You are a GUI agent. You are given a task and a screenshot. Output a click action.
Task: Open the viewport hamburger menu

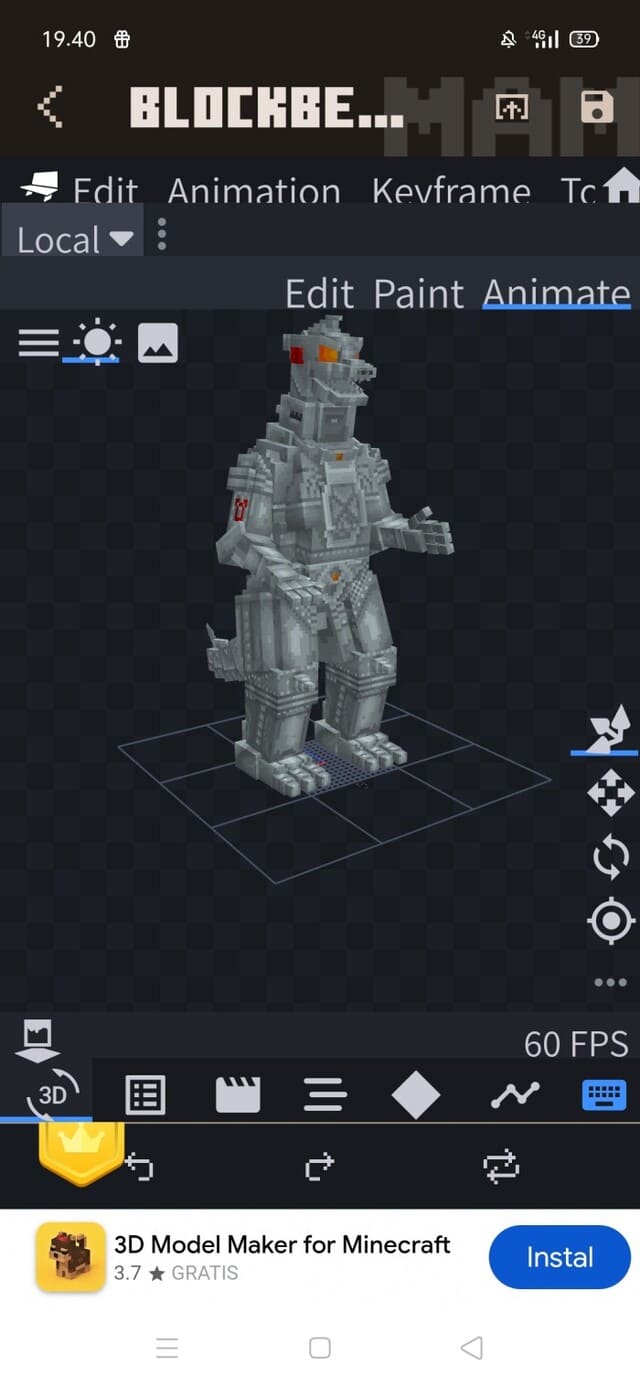coord(38,343)
